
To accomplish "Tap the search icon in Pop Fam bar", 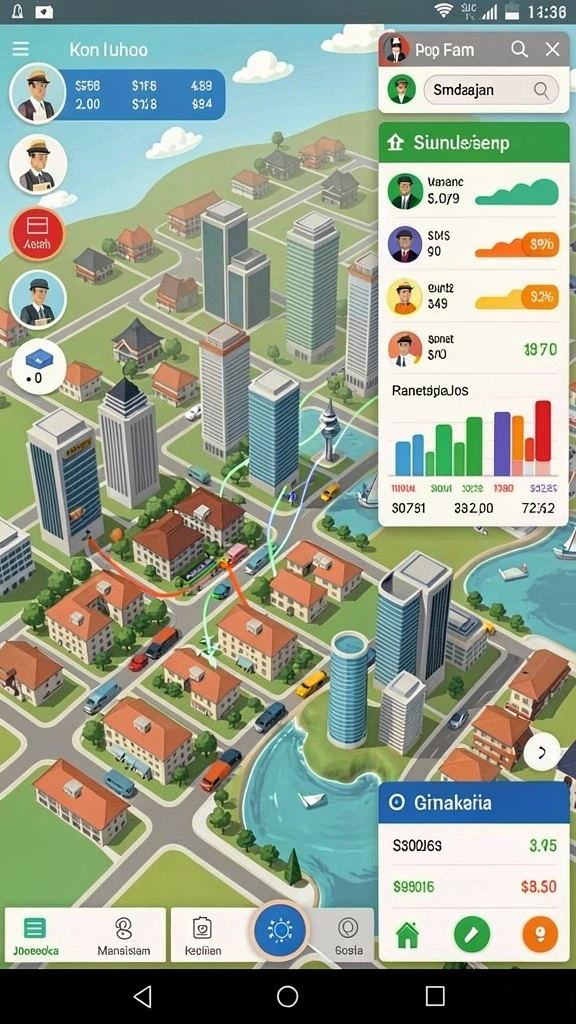I will coord(519,49).
